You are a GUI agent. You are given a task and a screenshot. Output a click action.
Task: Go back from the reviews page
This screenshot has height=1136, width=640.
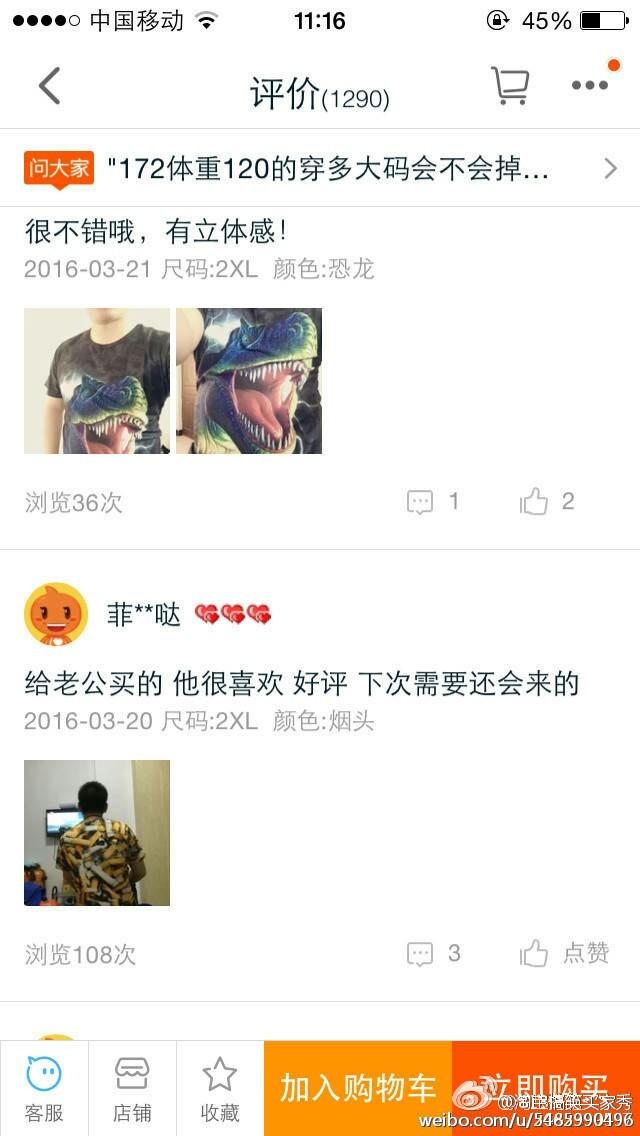(50, 86)
